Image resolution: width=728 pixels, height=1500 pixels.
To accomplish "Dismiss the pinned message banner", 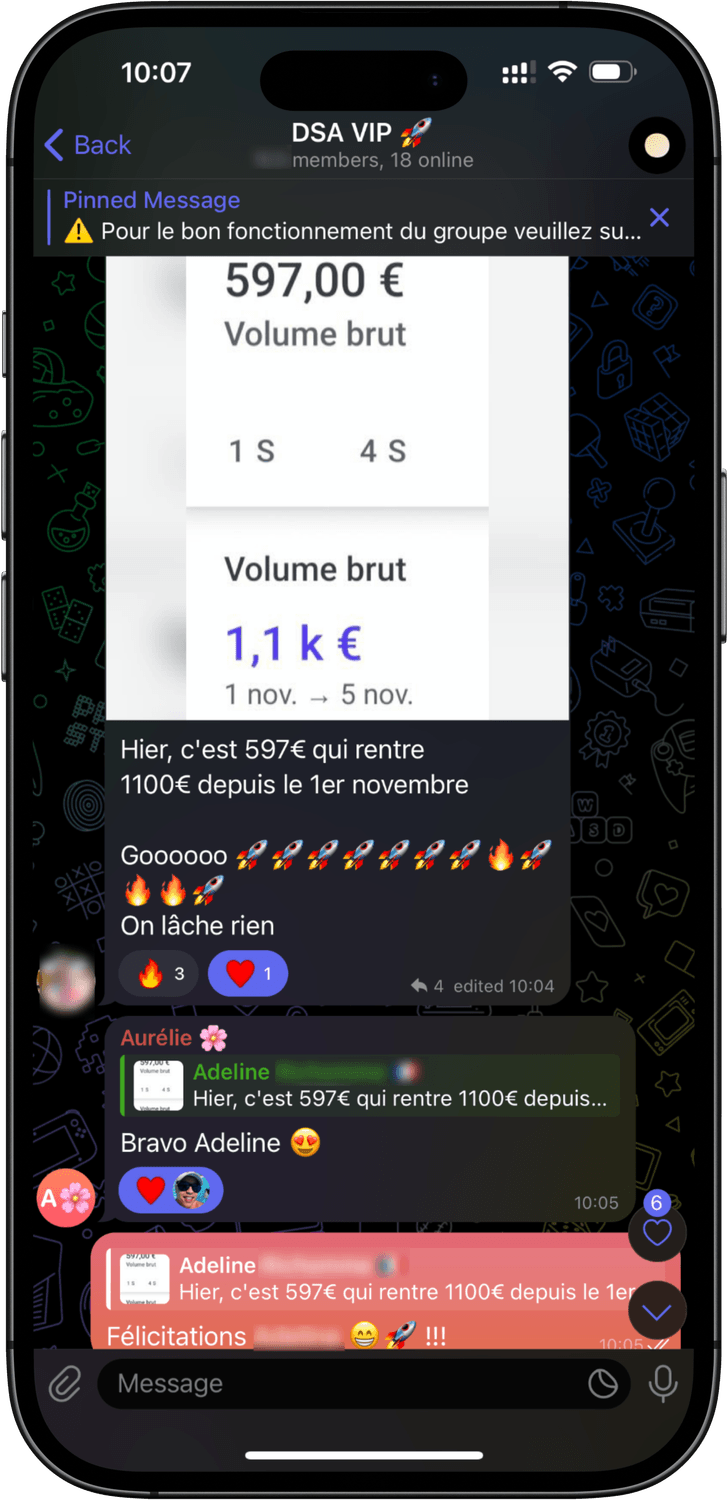I will pos(659,217).
